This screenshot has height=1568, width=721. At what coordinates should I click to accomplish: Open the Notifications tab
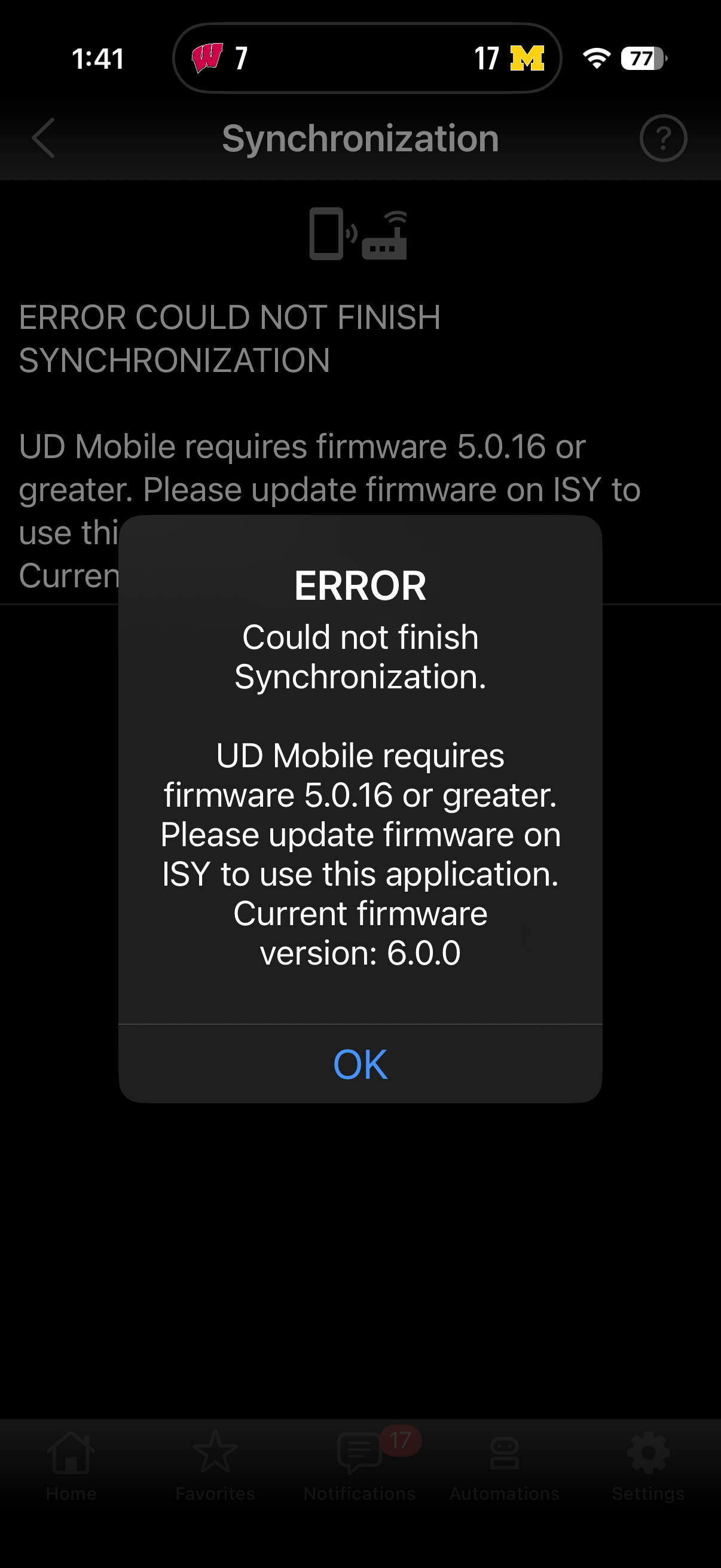[x=360, y=1466]
